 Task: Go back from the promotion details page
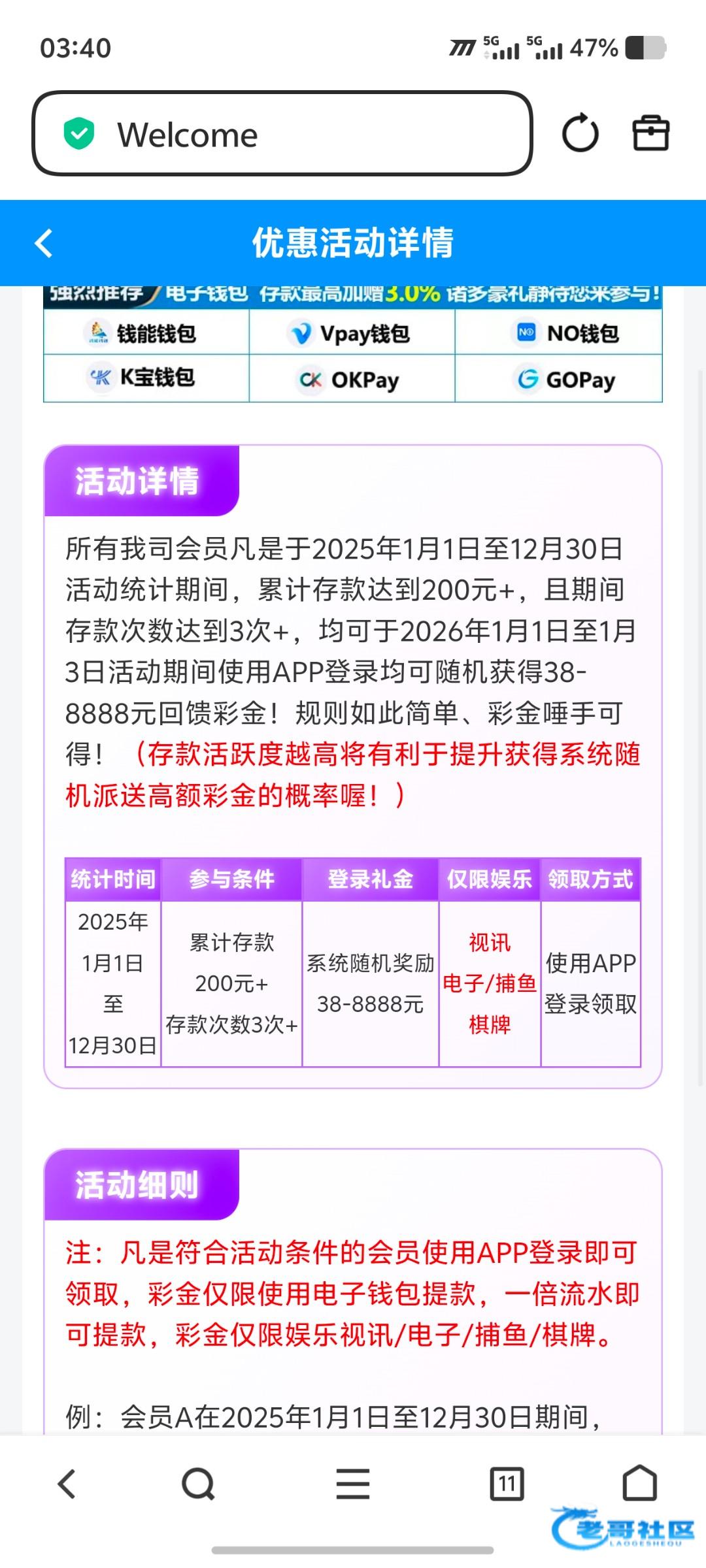(44, 243)
